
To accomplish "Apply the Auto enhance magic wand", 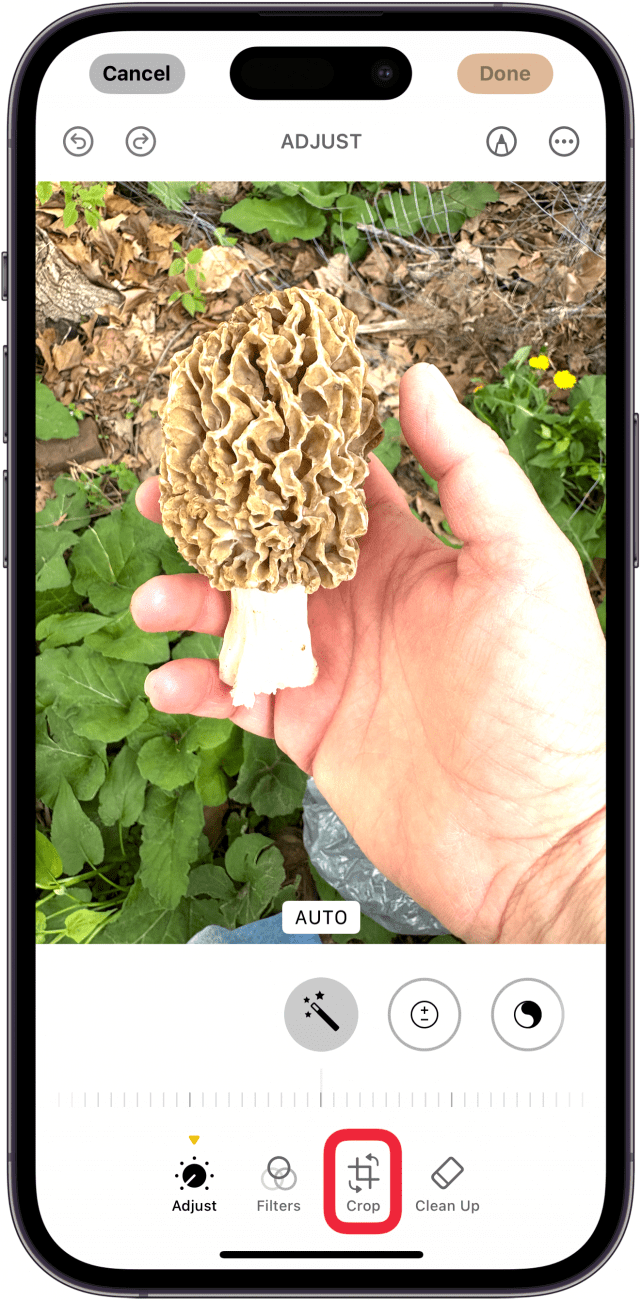I will click(x=321, y=1015).
